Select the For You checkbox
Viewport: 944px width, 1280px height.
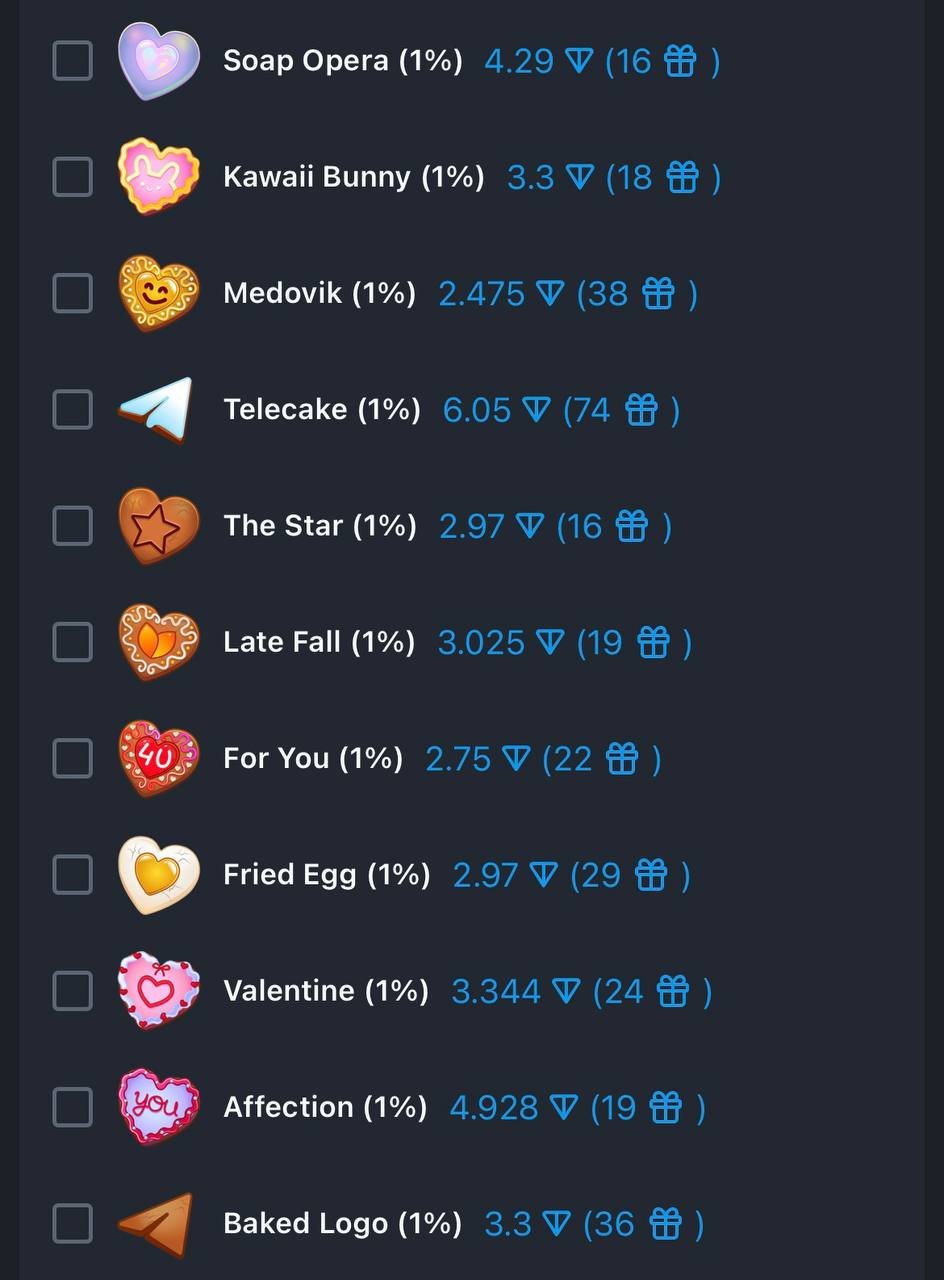pos(72,758)
